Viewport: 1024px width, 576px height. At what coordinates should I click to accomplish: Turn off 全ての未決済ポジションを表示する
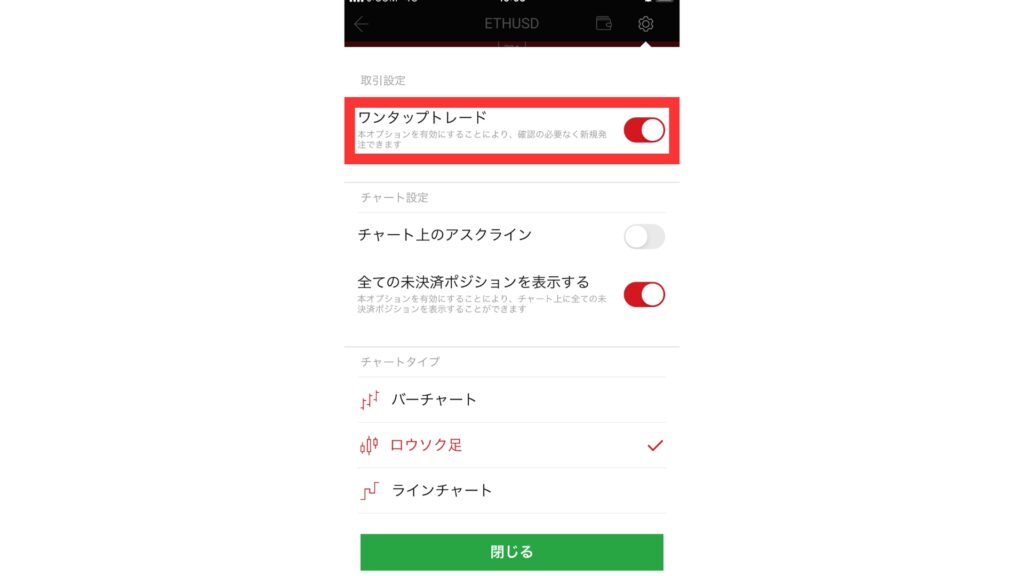(x=644, y=294)
